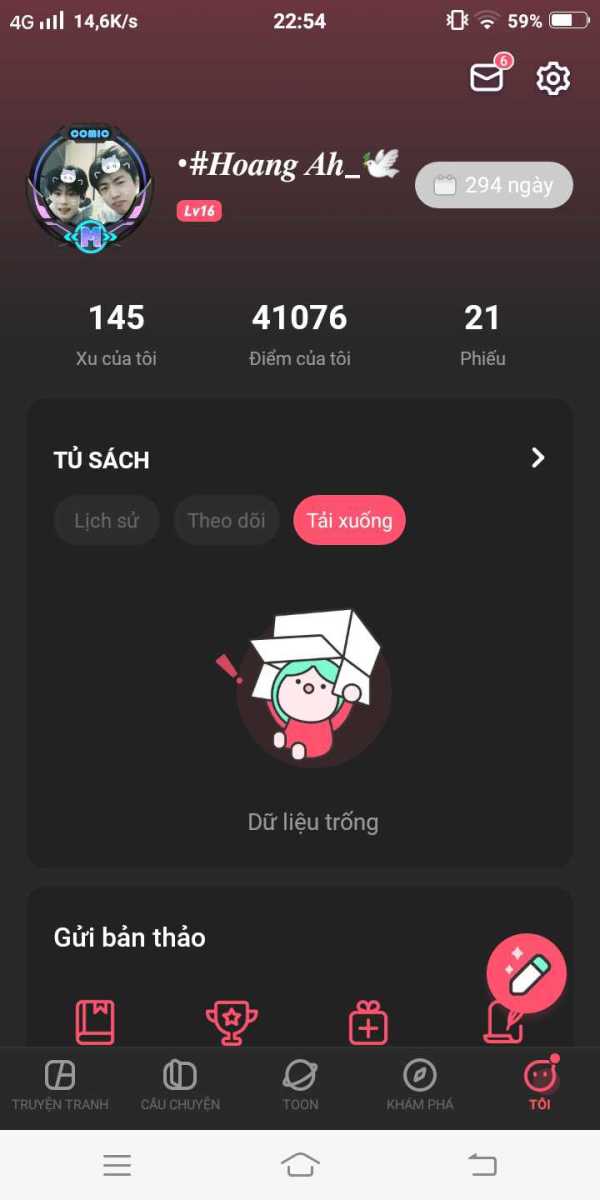Open the book icon under Gửi bản thảo
The image size is (600, 1200).
click(x=95, y=1022)
